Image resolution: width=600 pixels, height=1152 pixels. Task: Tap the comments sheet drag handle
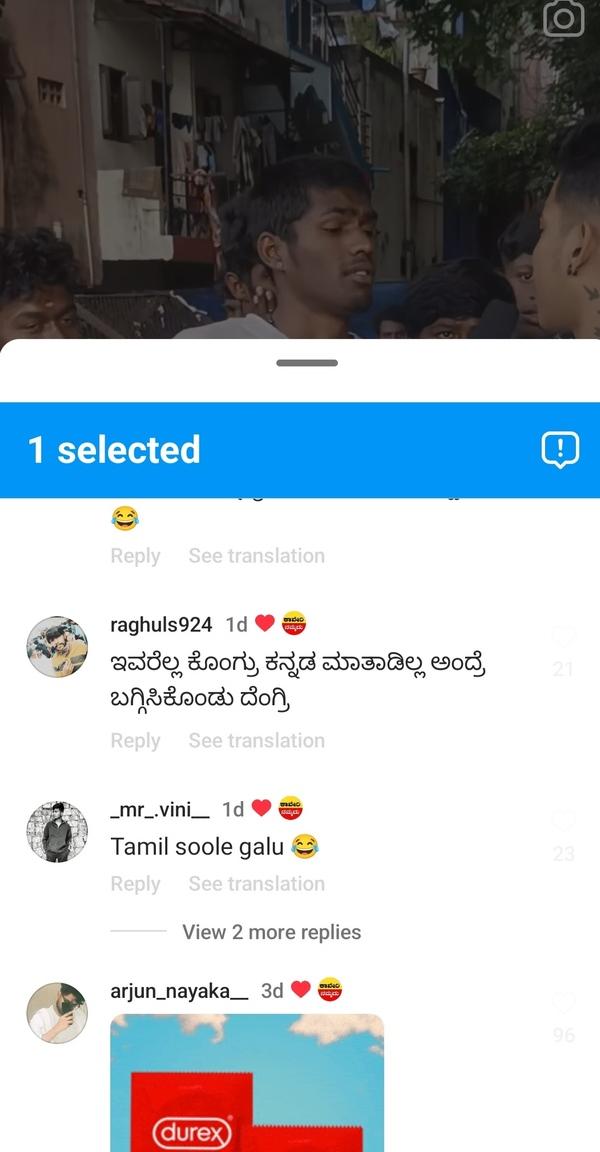pyautogui.click(x=307, y=363)
